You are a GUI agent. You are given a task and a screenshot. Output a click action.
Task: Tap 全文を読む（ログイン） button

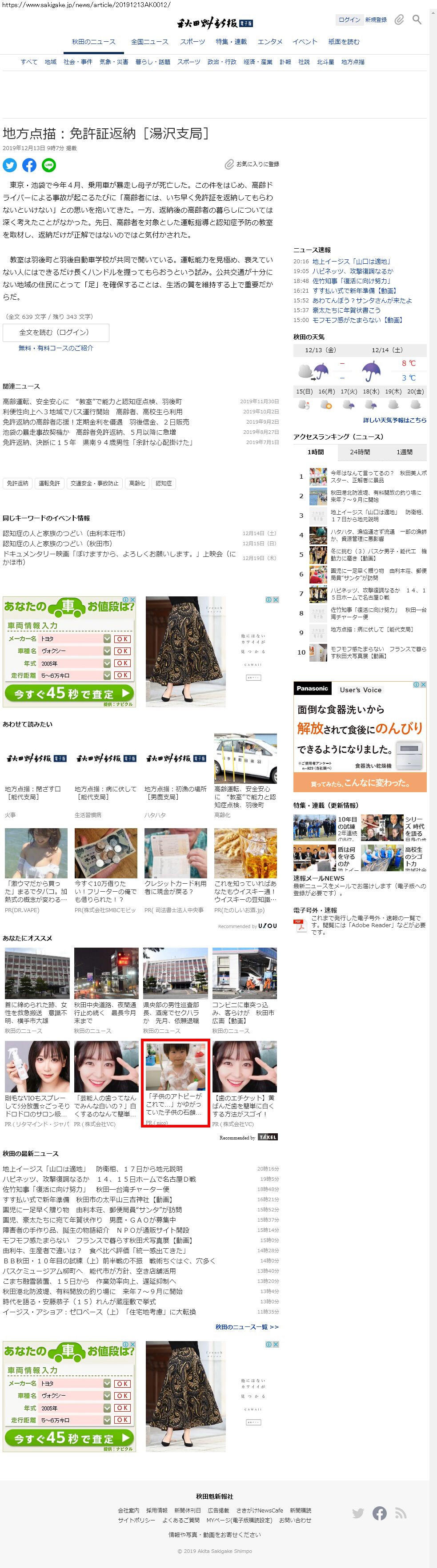click(56, 332)
